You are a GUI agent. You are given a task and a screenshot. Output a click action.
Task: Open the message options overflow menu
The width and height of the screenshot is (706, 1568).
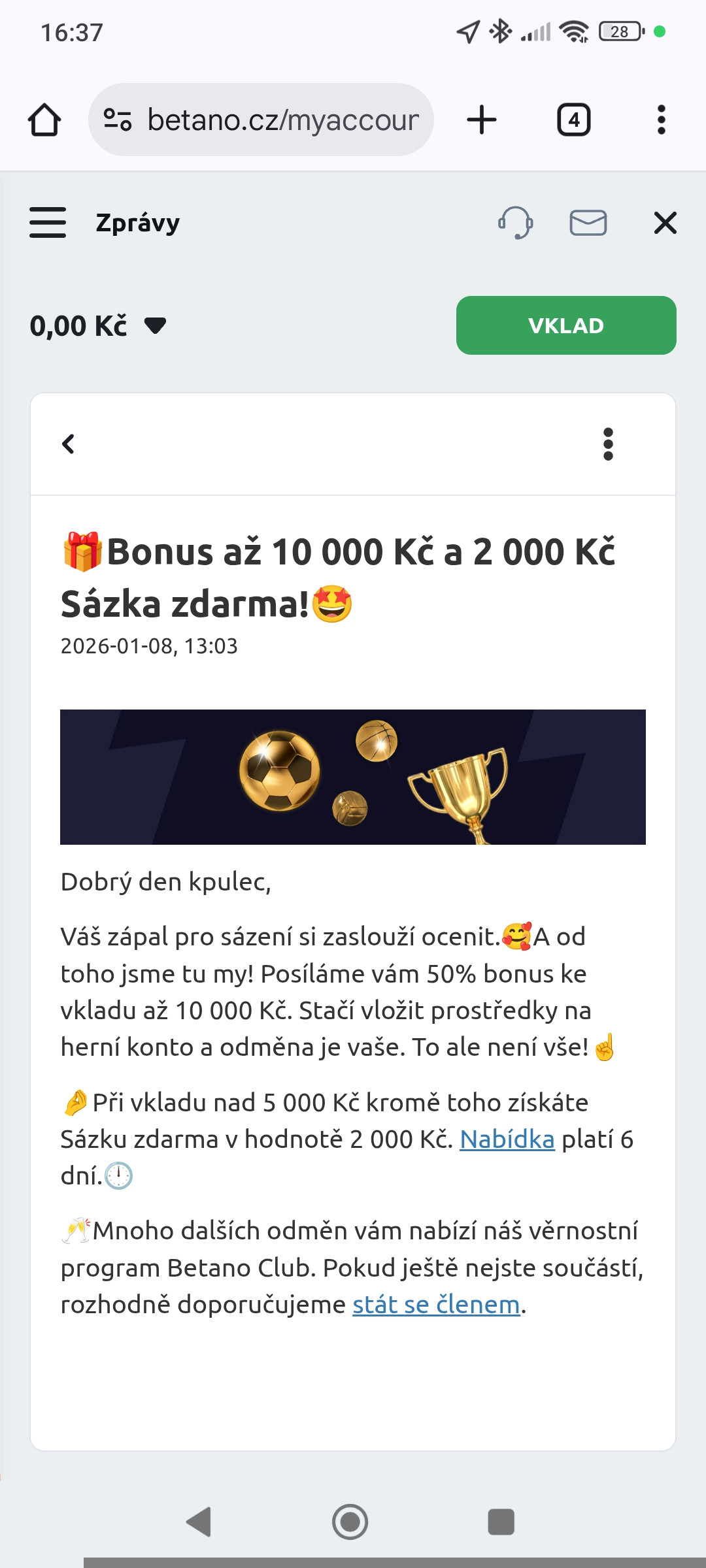pyautogui.click(x=608, y=444)
